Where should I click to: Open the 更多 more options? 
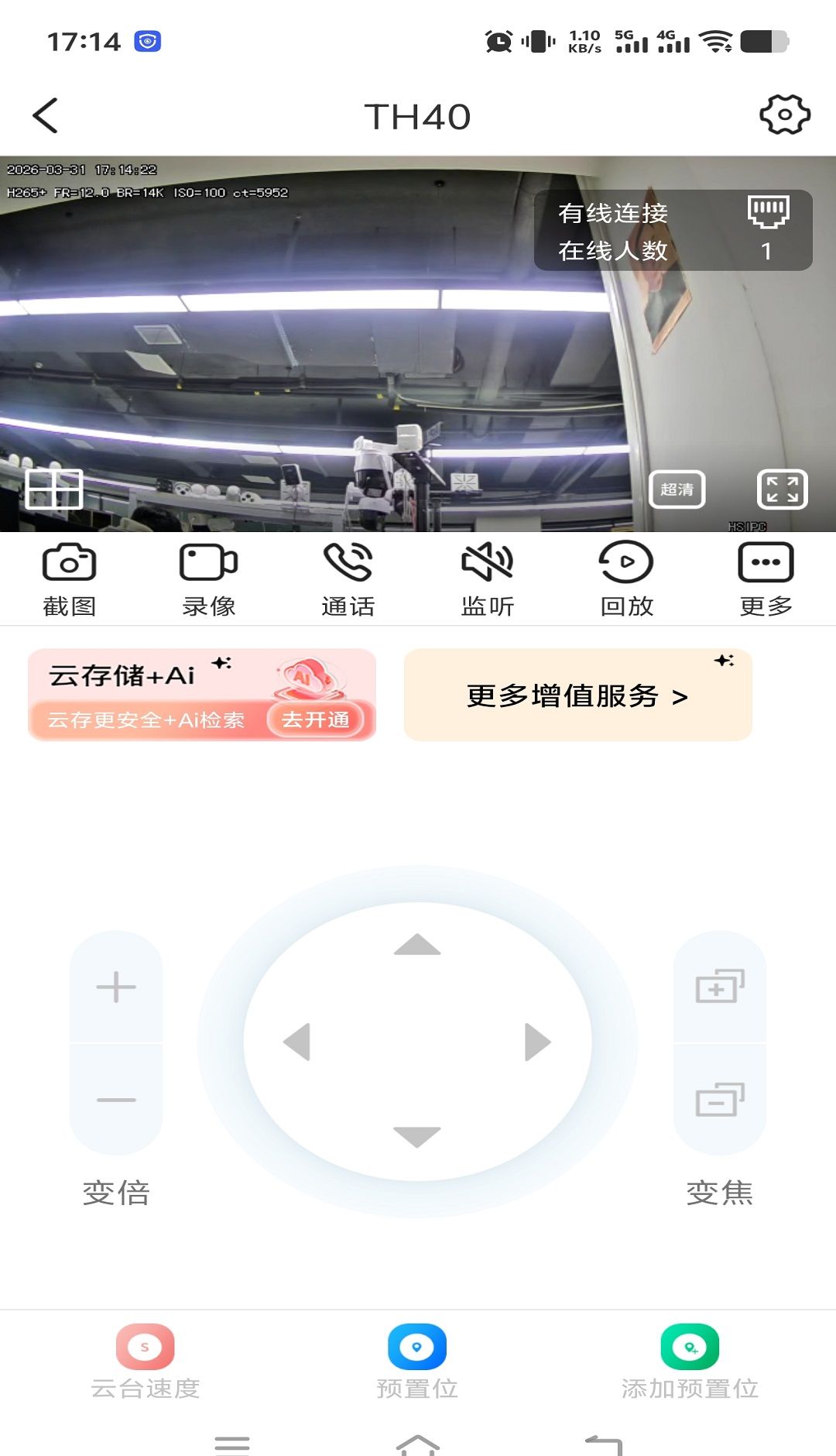pos(766,578)
